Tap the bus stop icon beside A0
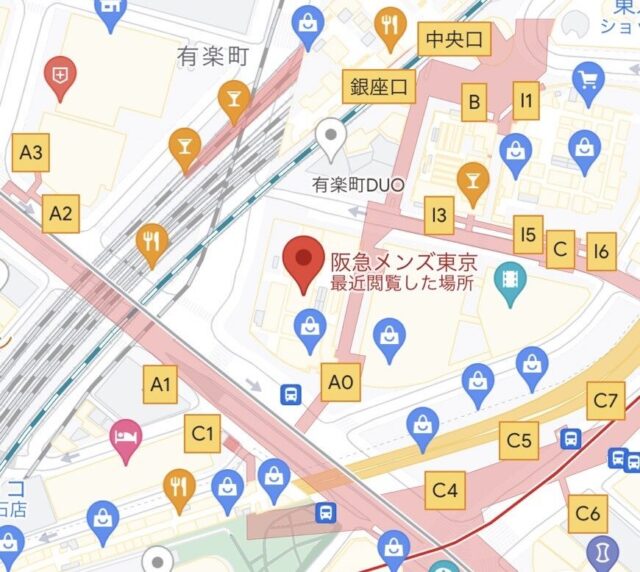The height and width of the screenshot is (572, 640). [291, 394]
